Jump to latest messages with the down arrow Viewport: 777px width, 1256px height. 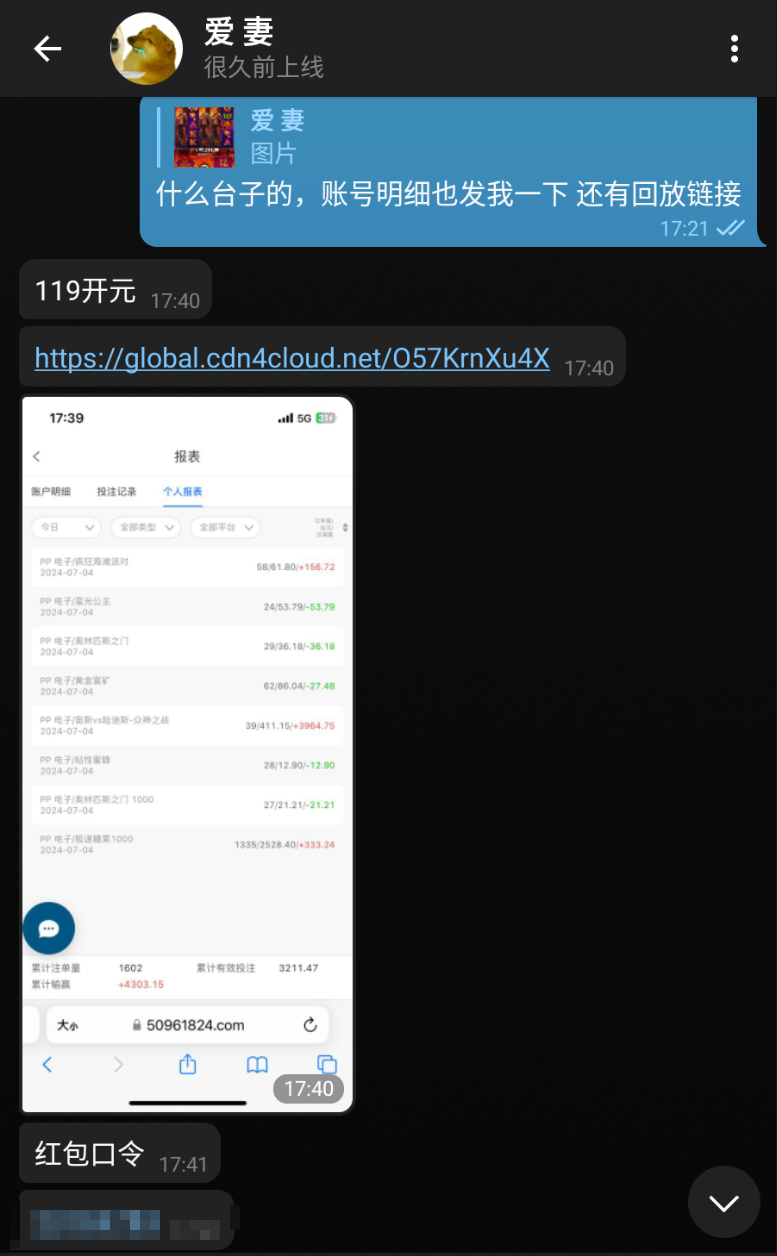coord(724,1202)
